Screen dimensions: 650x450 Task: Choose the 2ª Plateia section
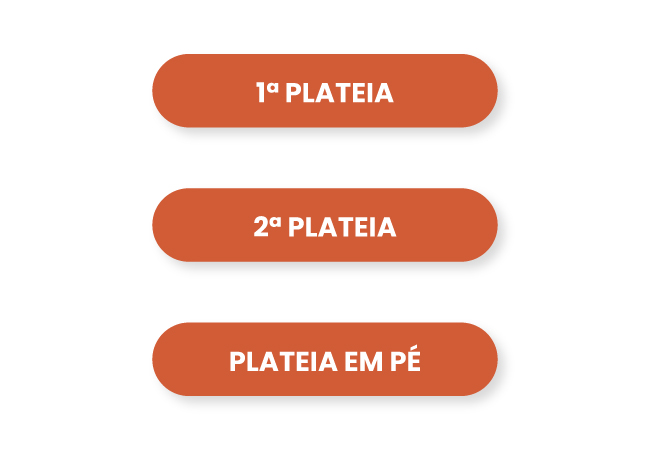tap(324, 225)
